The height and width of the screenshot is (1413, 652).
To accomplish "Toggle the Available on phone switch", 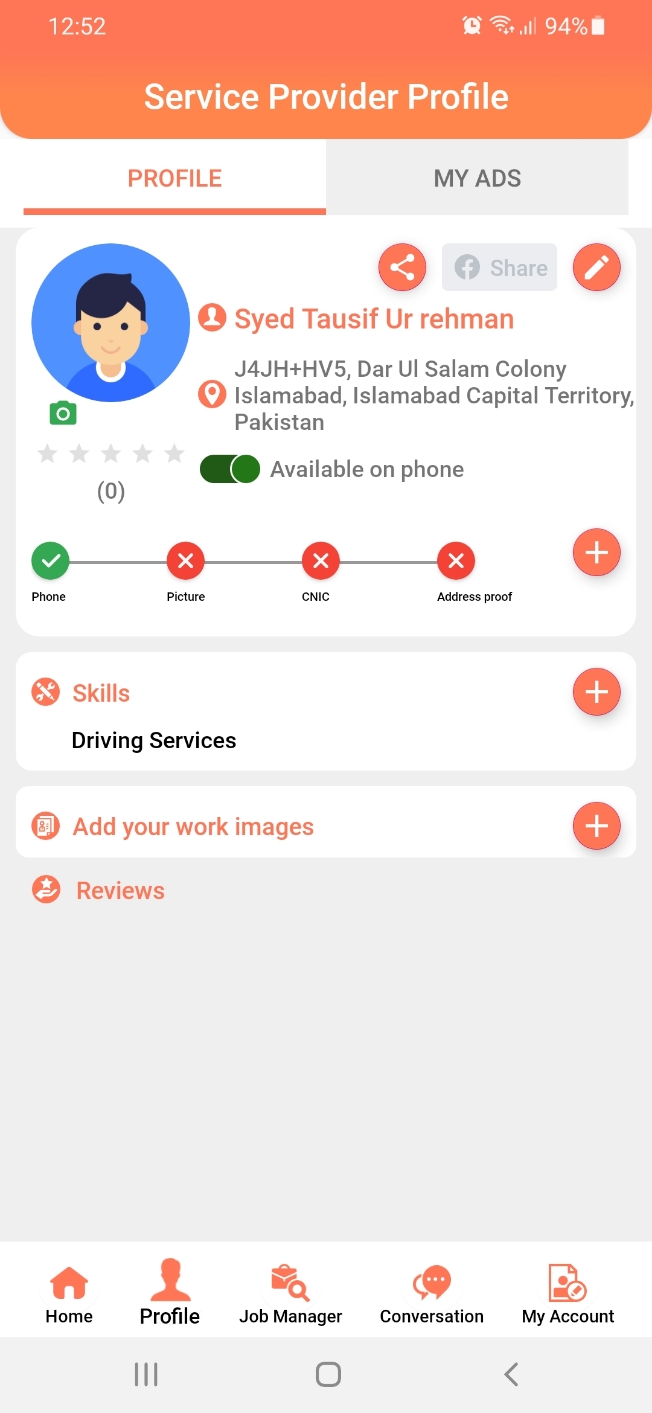I will 230,469.
